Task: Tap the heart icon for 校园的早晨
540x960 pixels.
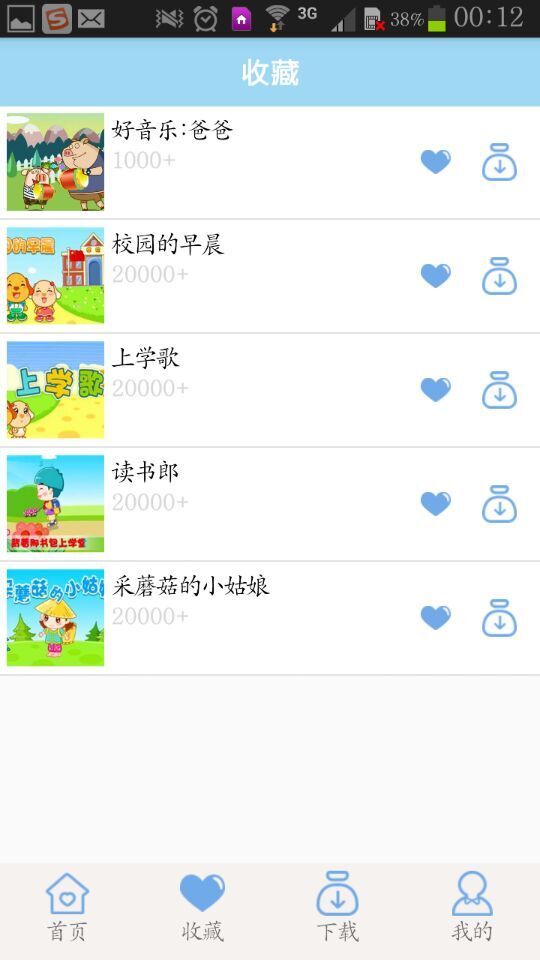Action: [x=435, y=276]
